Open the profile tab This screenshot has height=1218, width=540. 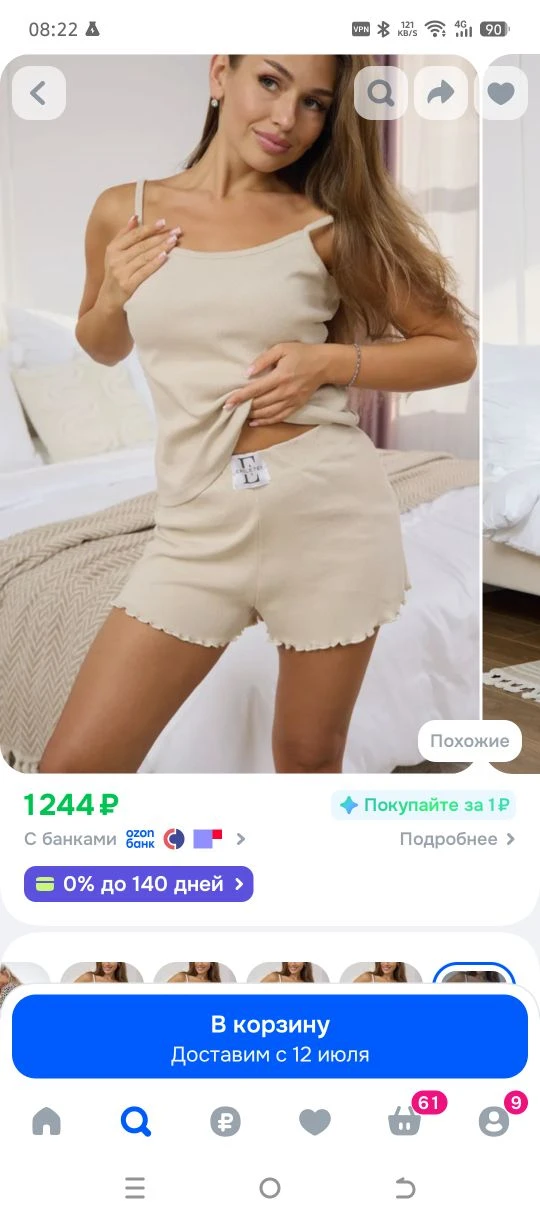point(494,1120)
